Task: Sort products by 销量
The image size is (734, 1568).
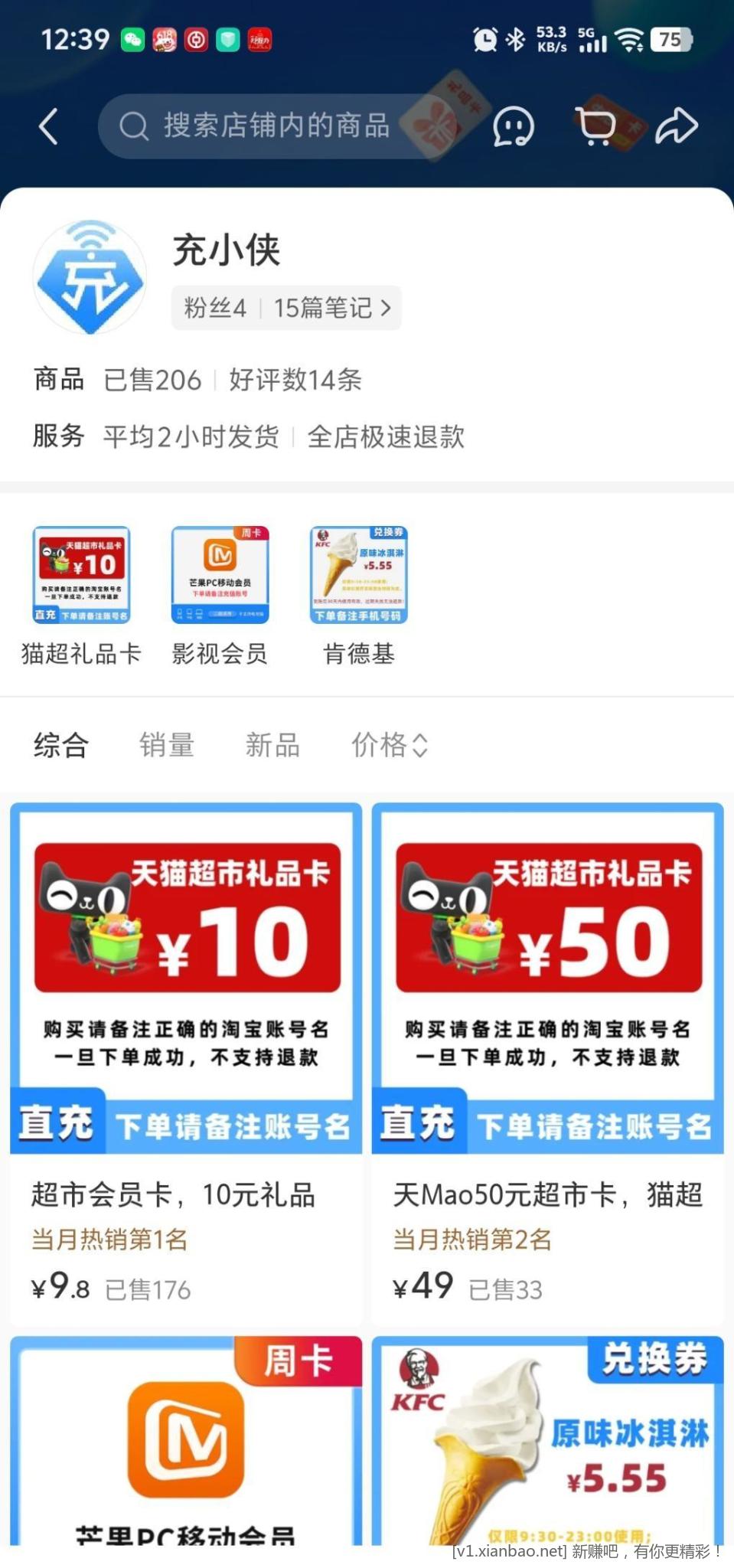Action: (x=167, y=745)
